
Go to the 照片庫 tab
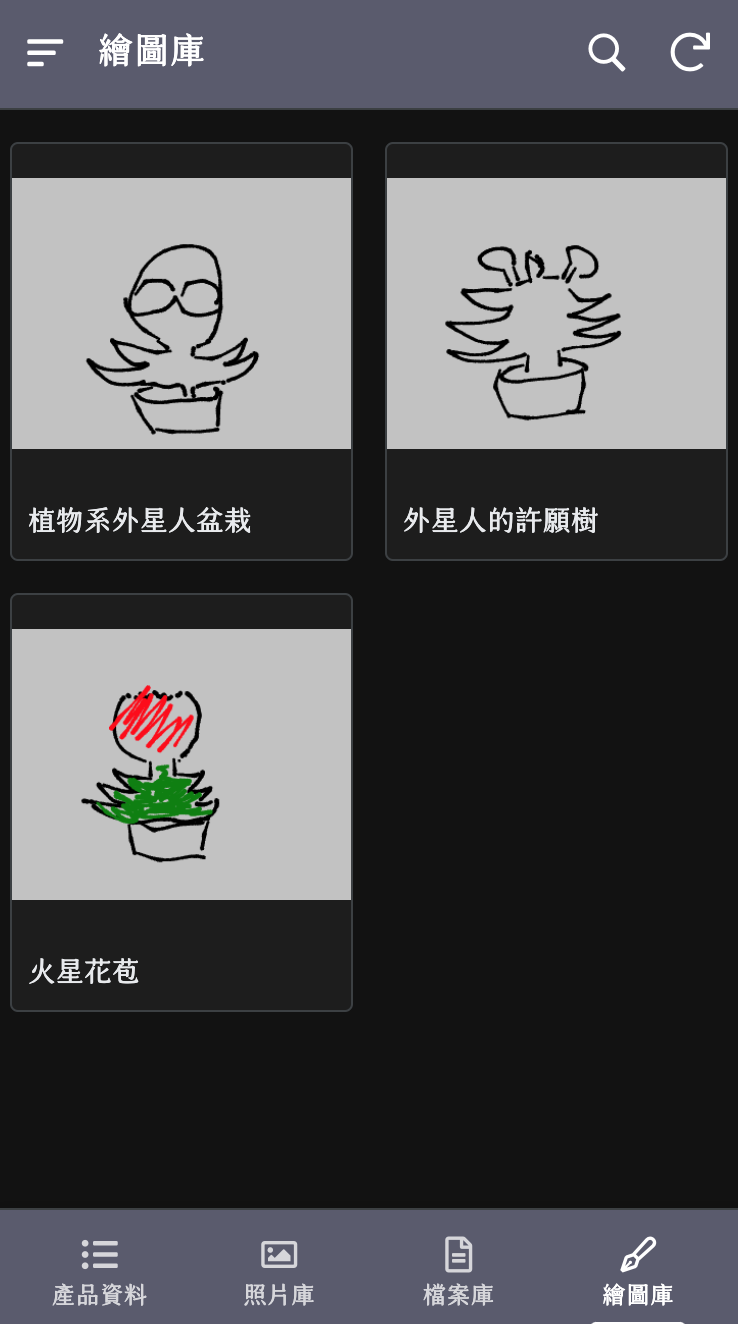279,1270
